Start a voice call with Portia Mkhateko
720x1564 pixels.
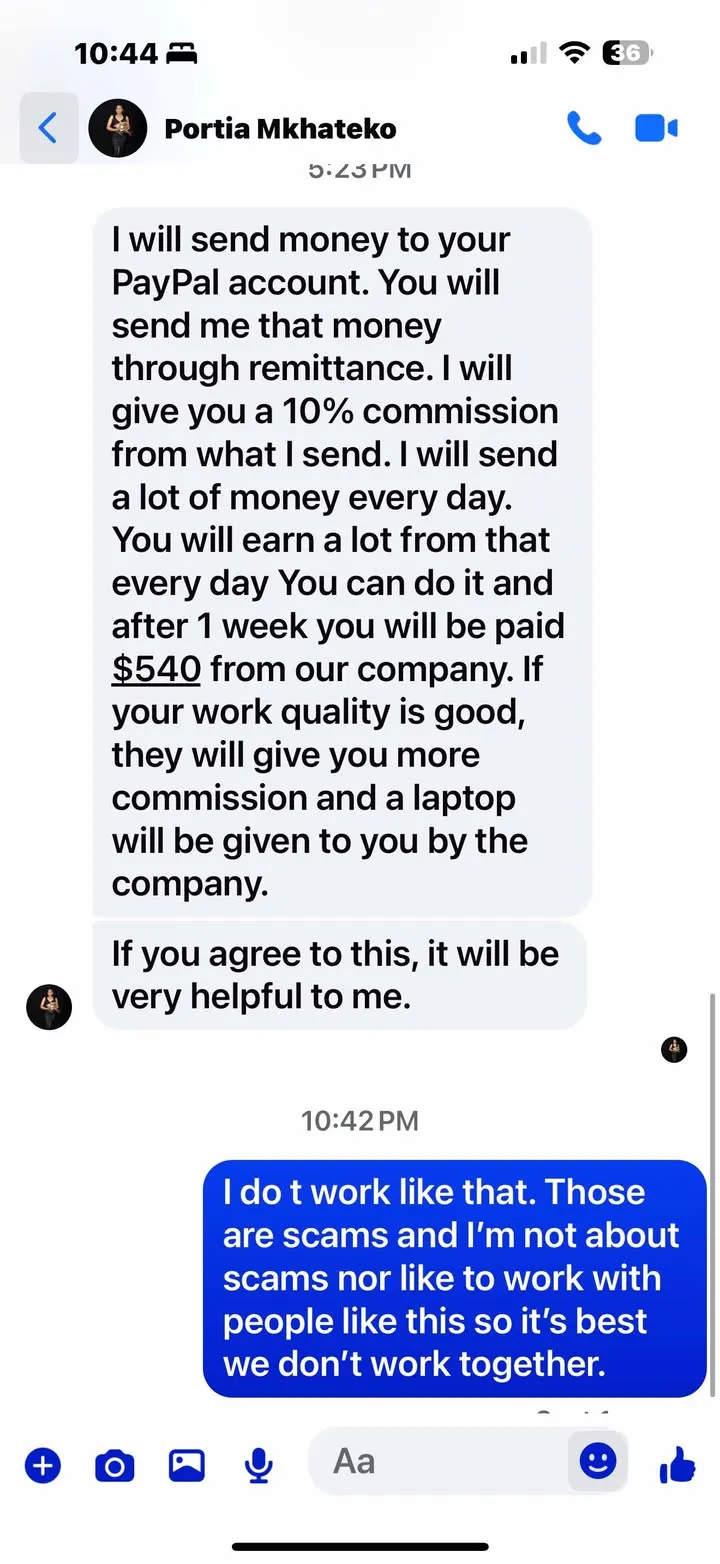(584, 128)
